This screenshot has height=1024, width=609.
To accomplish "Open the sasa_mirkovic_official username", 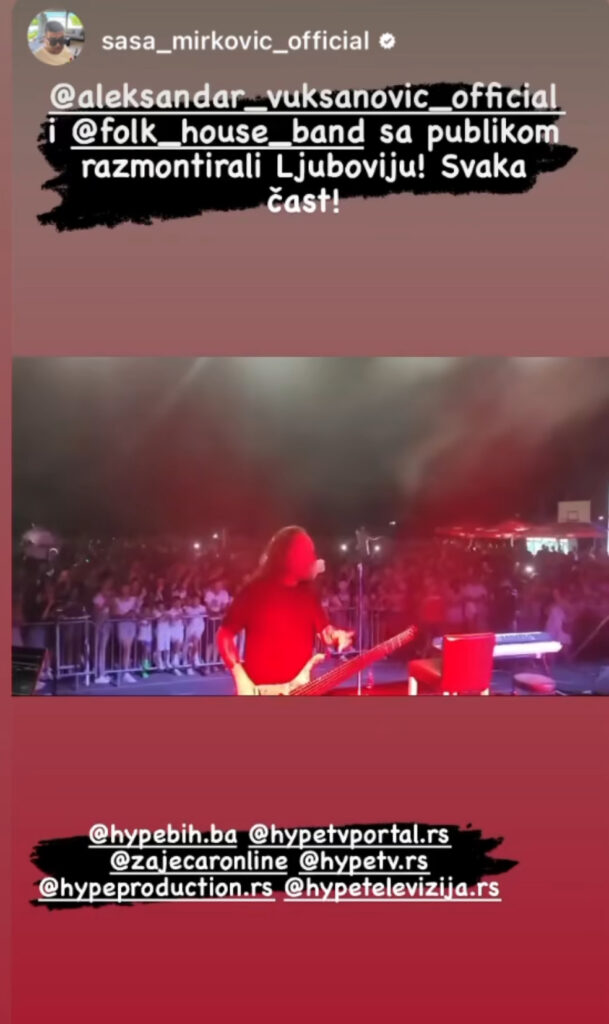I will (x=235, y=41).
